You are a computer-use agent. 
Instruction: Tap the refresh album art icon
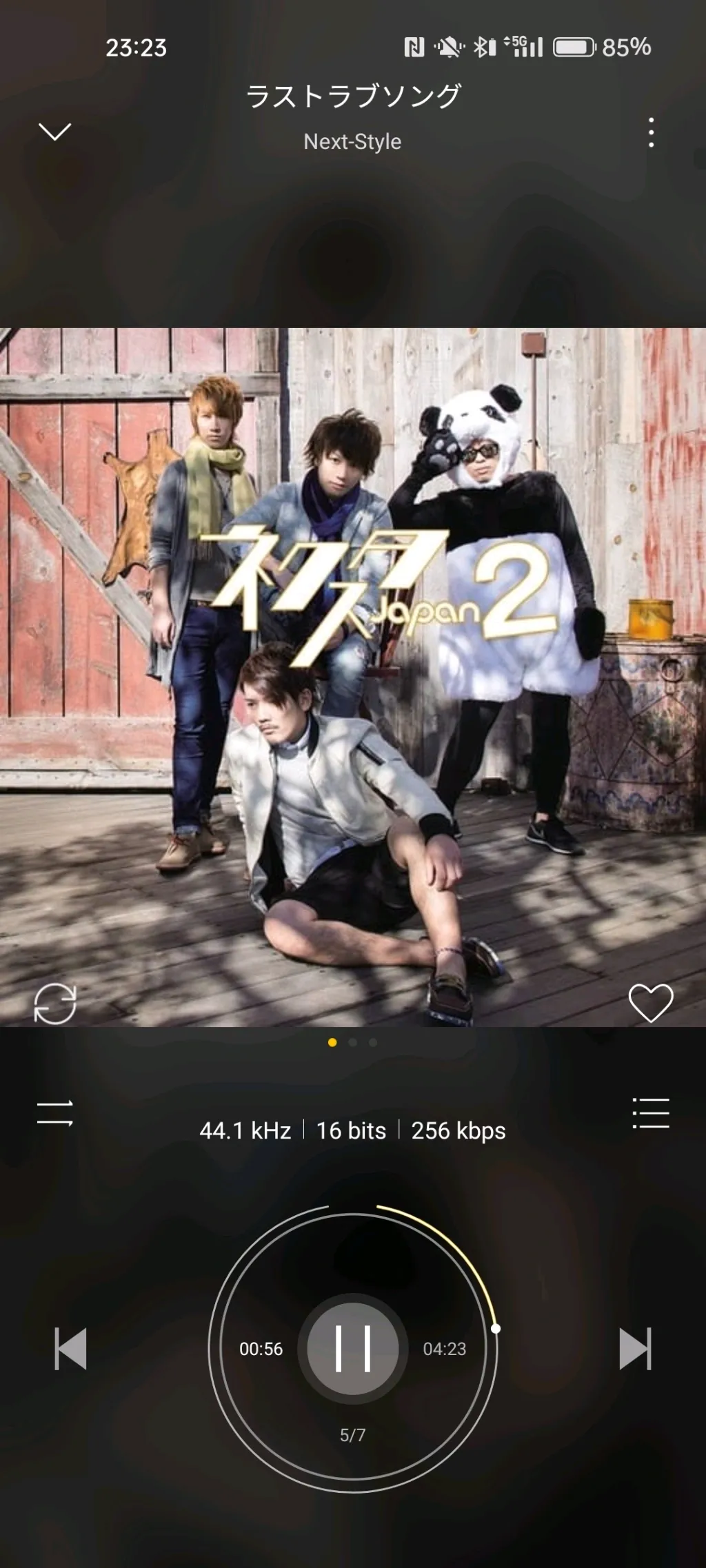click(55, 1003)
